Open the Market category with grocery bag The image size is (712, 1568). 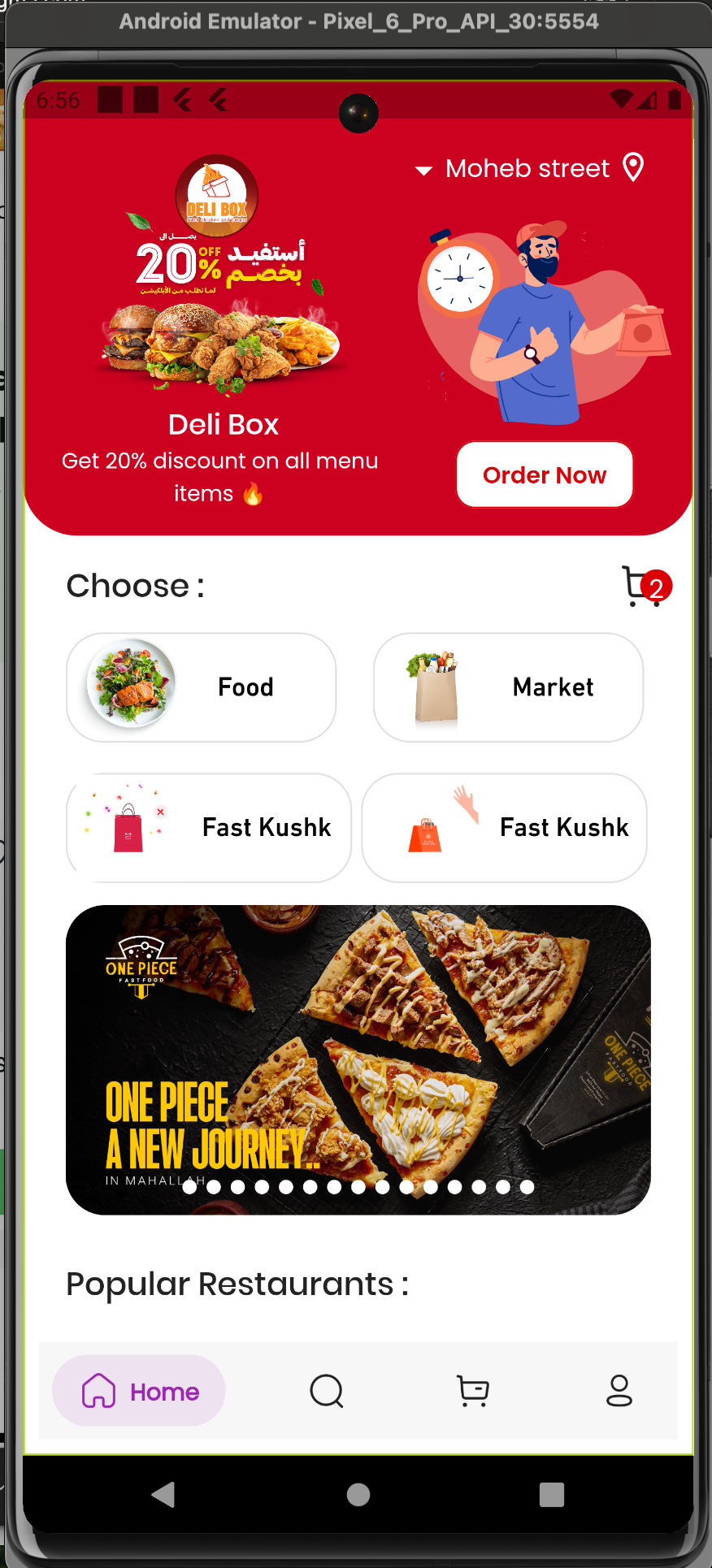[x=507, y=687]
